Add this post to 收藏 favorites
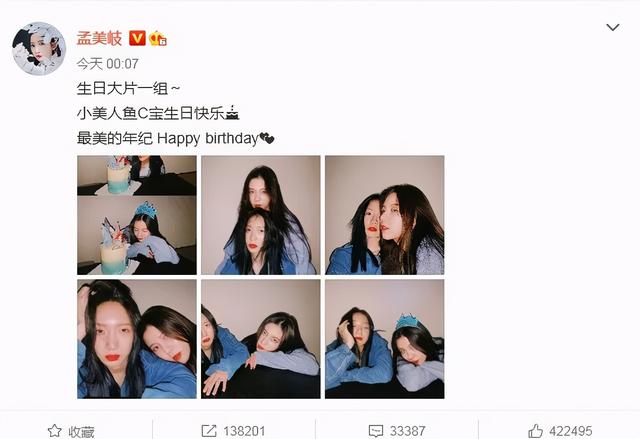Screen dimensions: 640x439 tap(70, 431)
